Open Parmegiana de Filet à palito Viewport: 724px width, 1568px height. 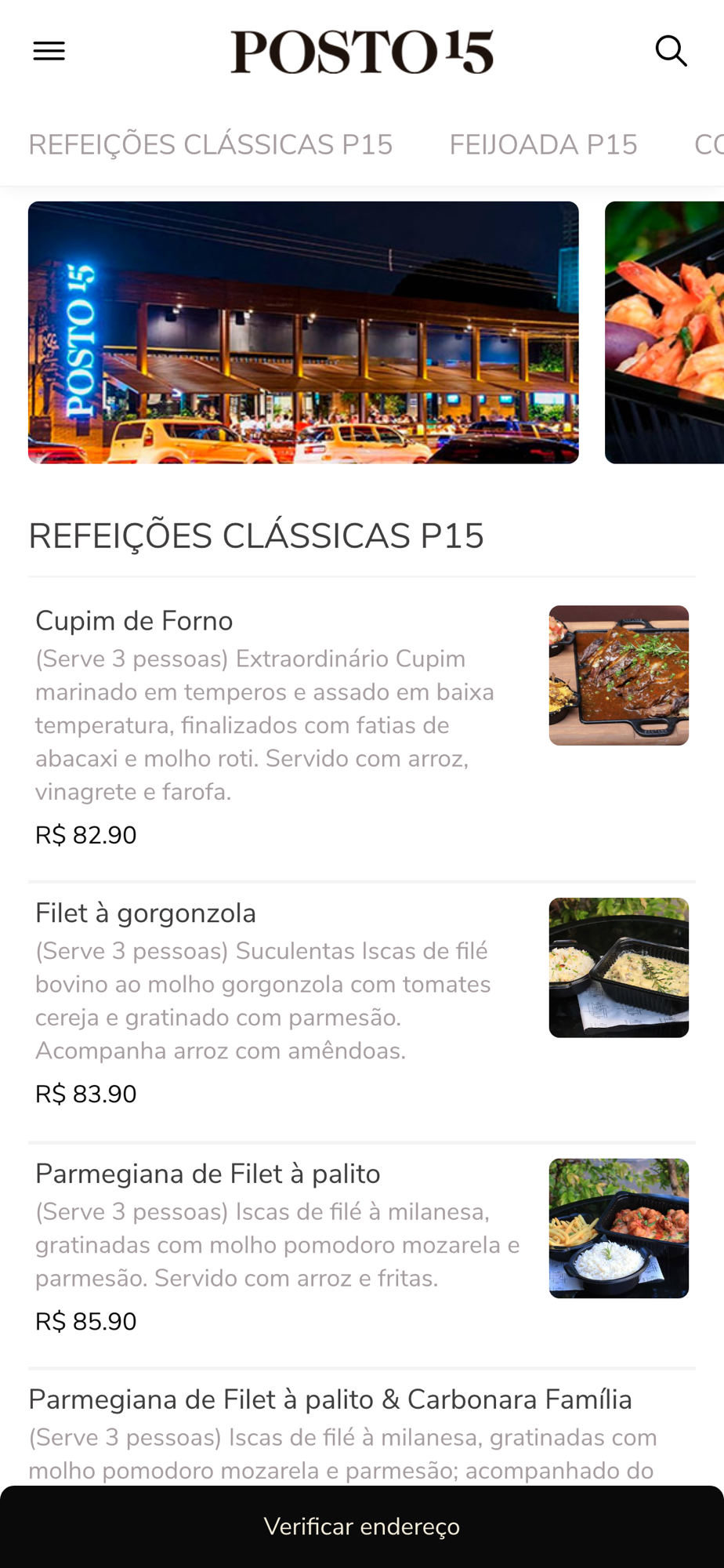[208, 1174]
